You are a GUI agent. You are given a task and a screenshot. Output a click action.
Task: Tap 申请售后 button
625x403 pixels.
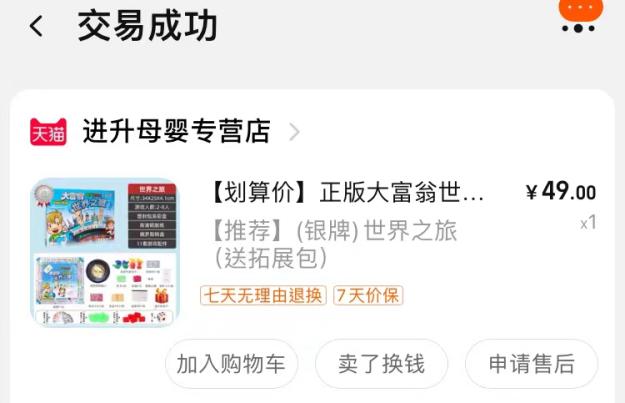tap(531, 364)
